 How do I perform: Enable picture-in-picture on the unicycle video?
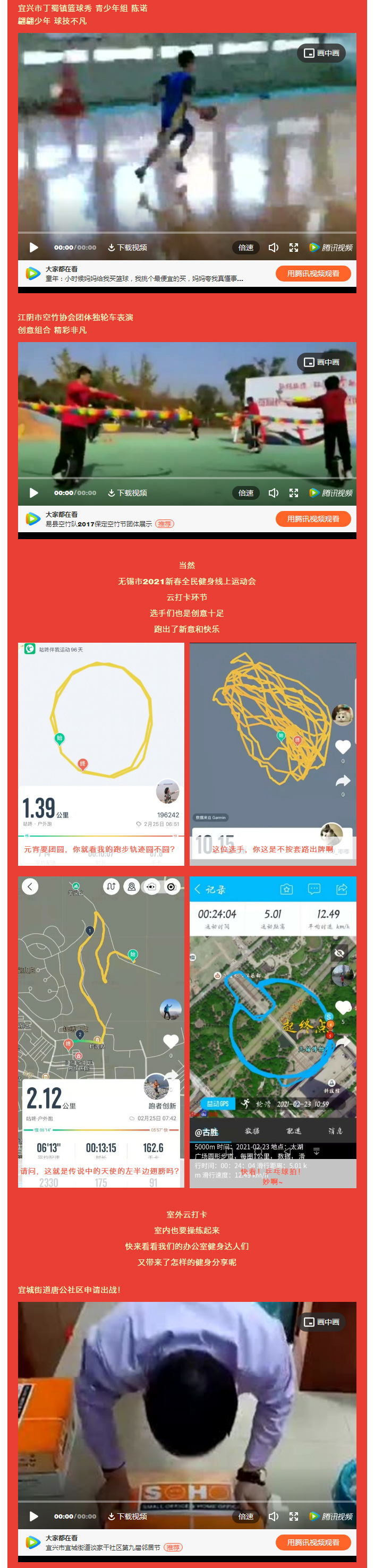click(x=321, y=362)
